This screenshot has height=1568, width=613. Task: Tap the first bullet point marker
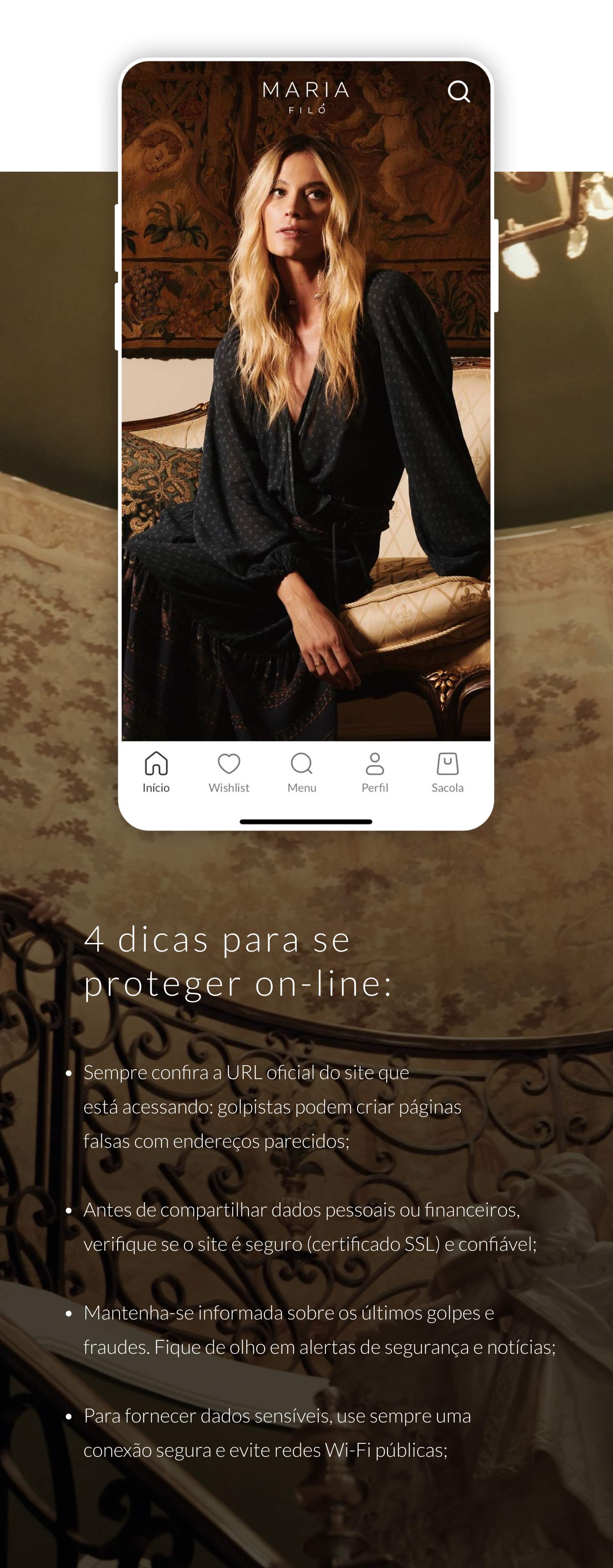[69, 1074]
